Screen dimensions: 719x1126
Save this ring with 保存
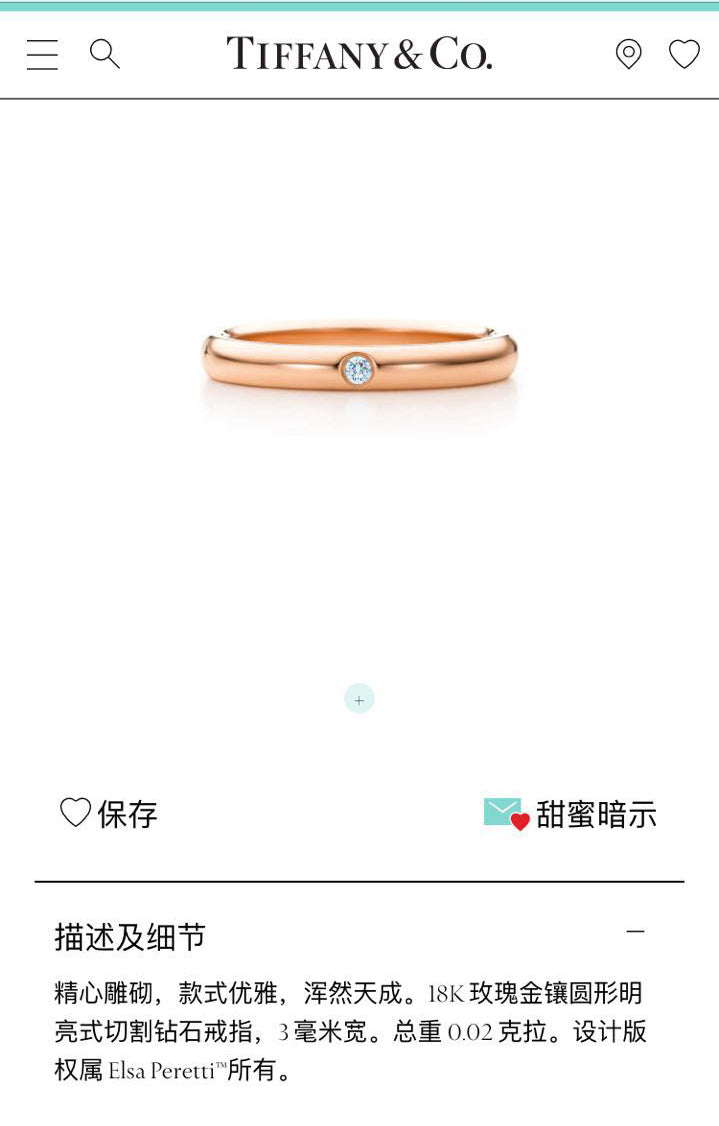point(109,813)
